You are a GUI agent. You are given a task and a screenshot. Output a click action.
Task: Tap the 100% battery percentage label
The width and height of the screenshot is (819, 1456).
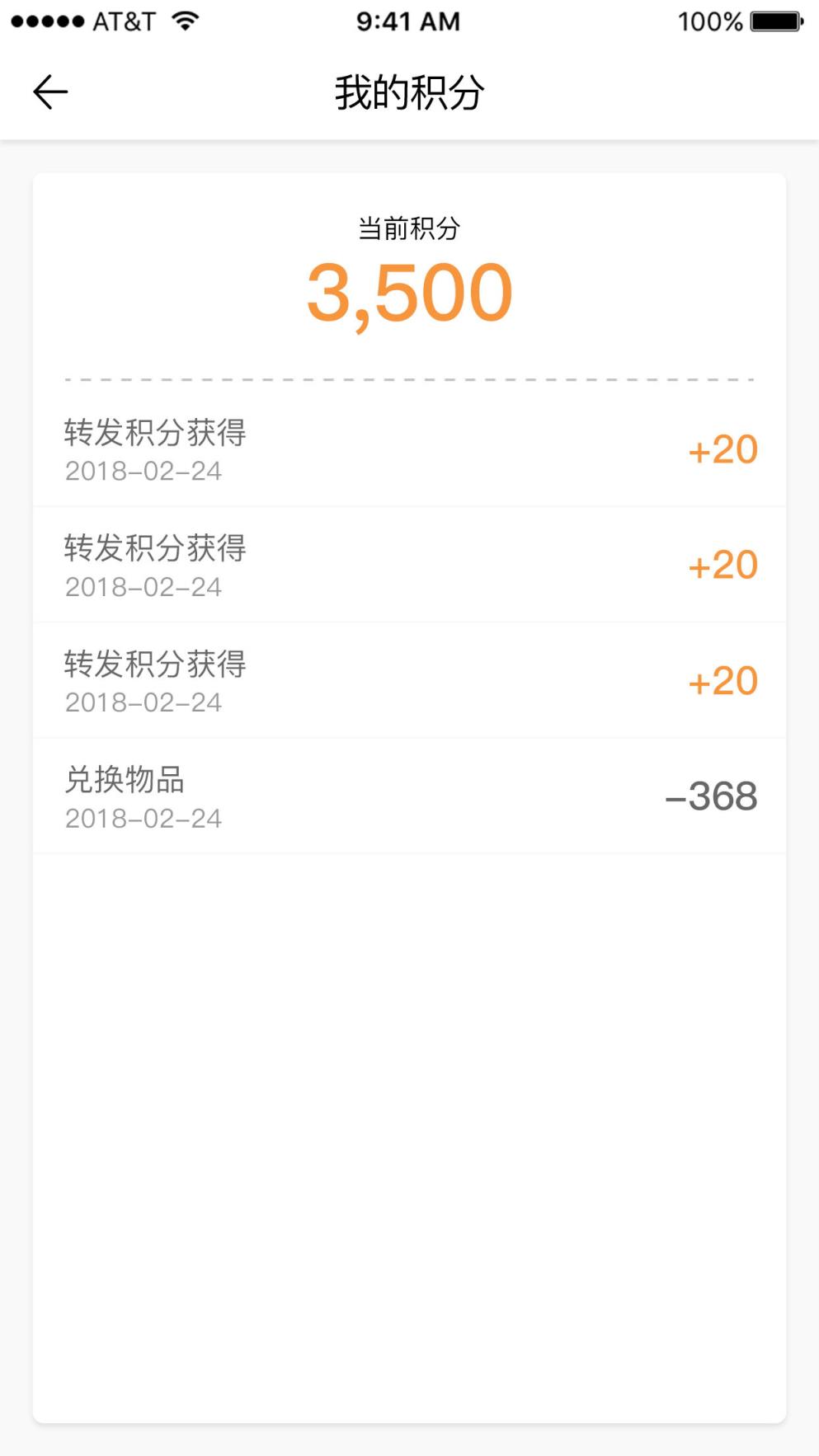pos(708,21)
